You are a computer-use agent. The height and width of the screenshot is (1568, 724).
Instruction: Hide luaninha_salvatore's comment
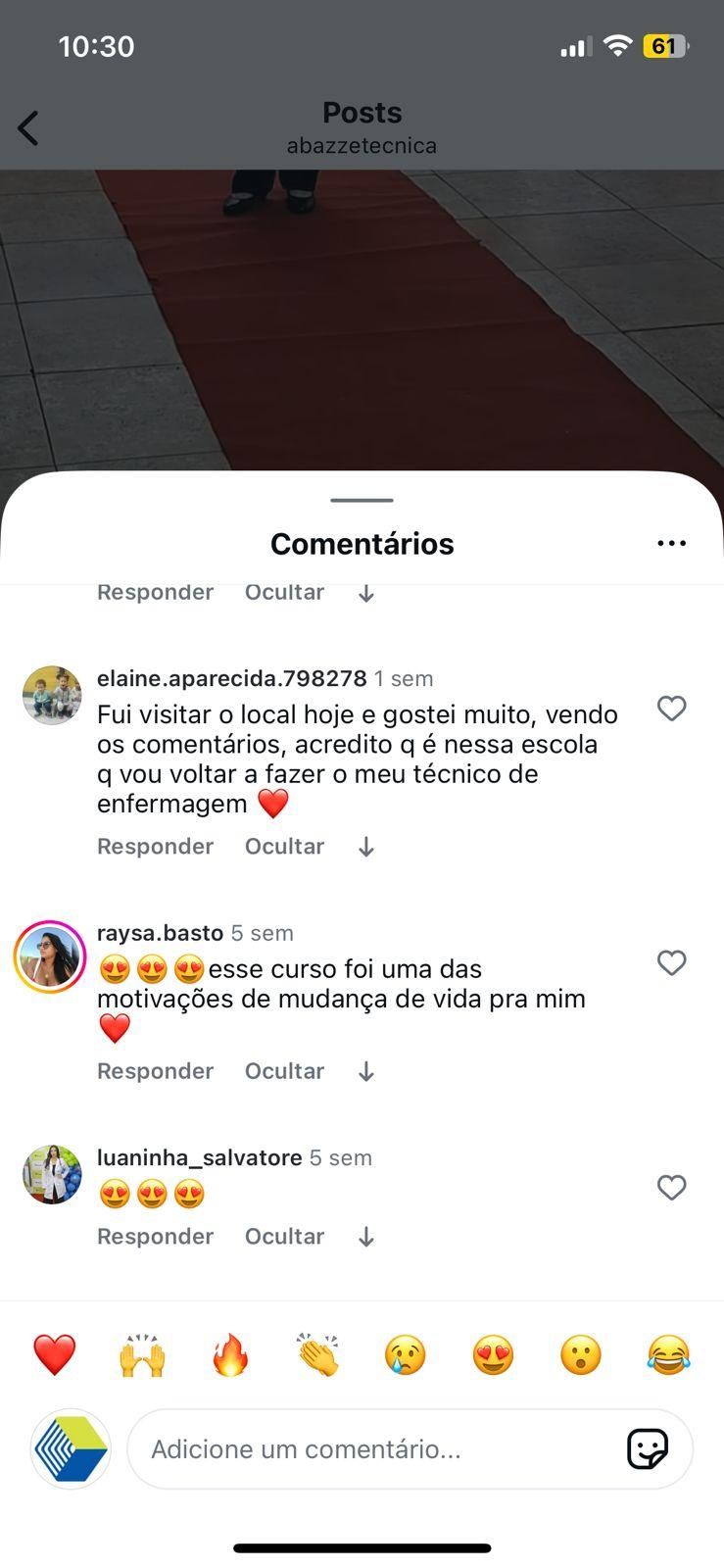click(x=284, y=1236)
